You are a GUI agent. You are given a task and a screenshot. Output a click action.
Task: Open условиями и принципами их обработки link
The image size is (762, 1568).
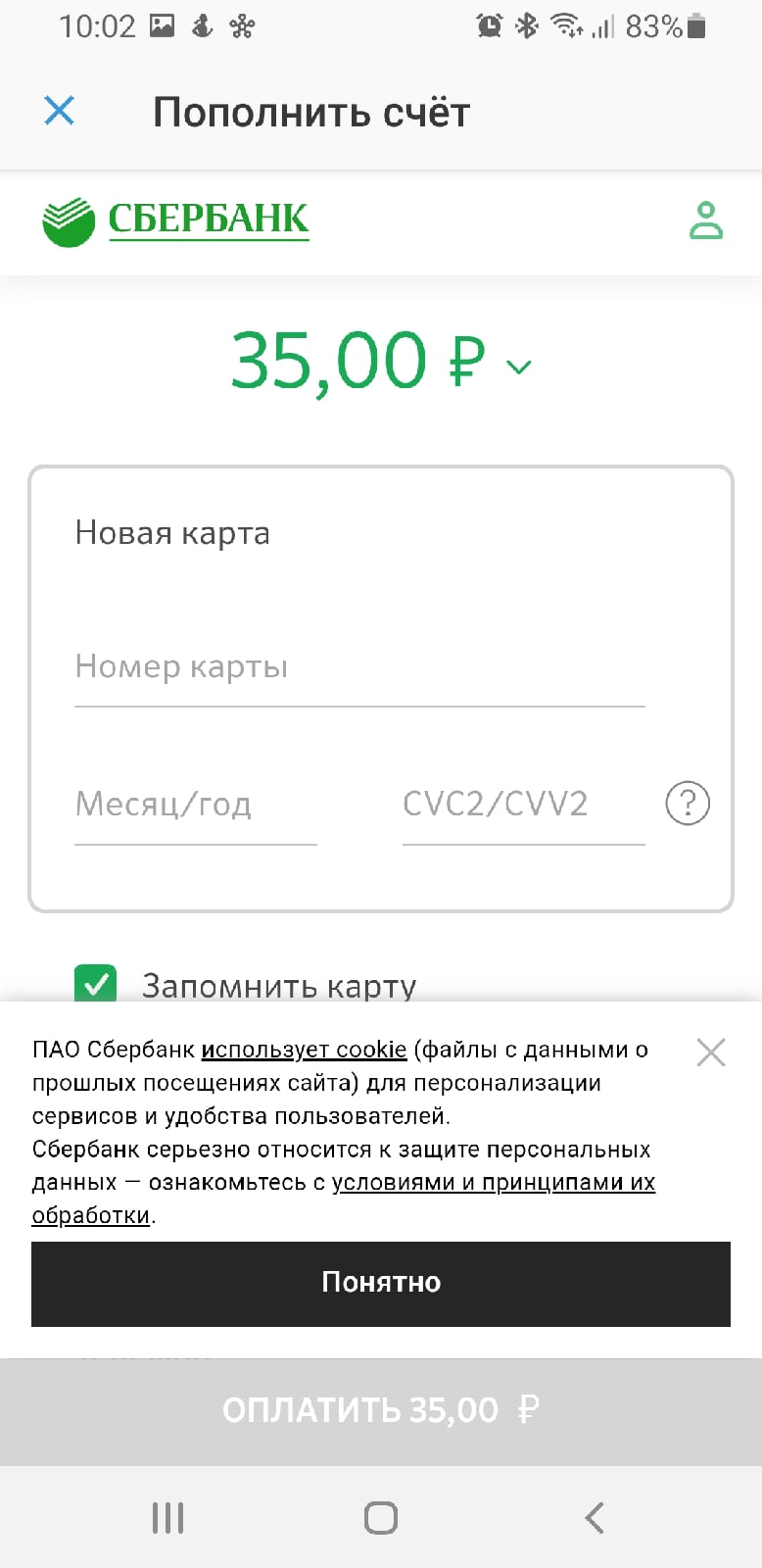[x=492, y=1183]
